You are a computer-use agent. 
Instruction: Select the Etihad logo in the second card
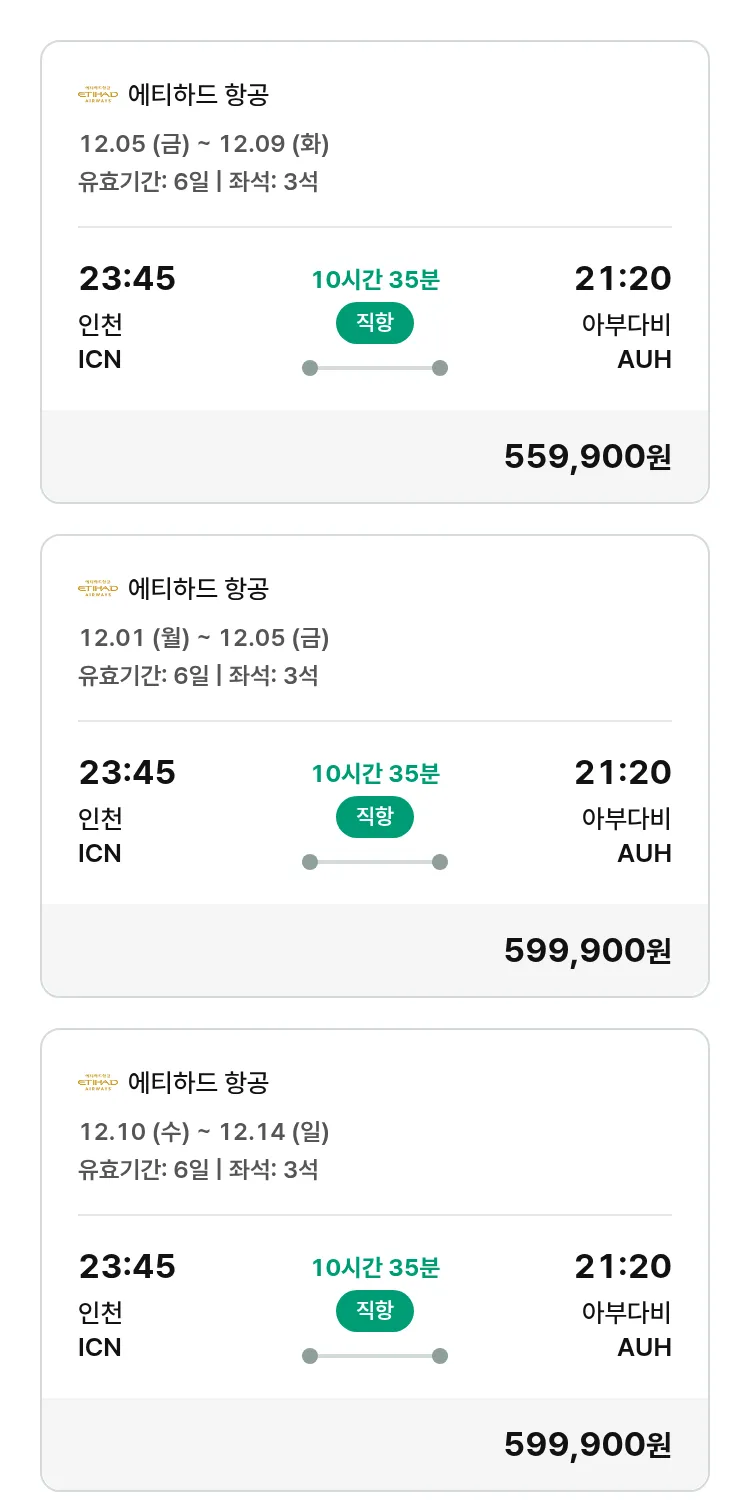[x=94, y=589]
